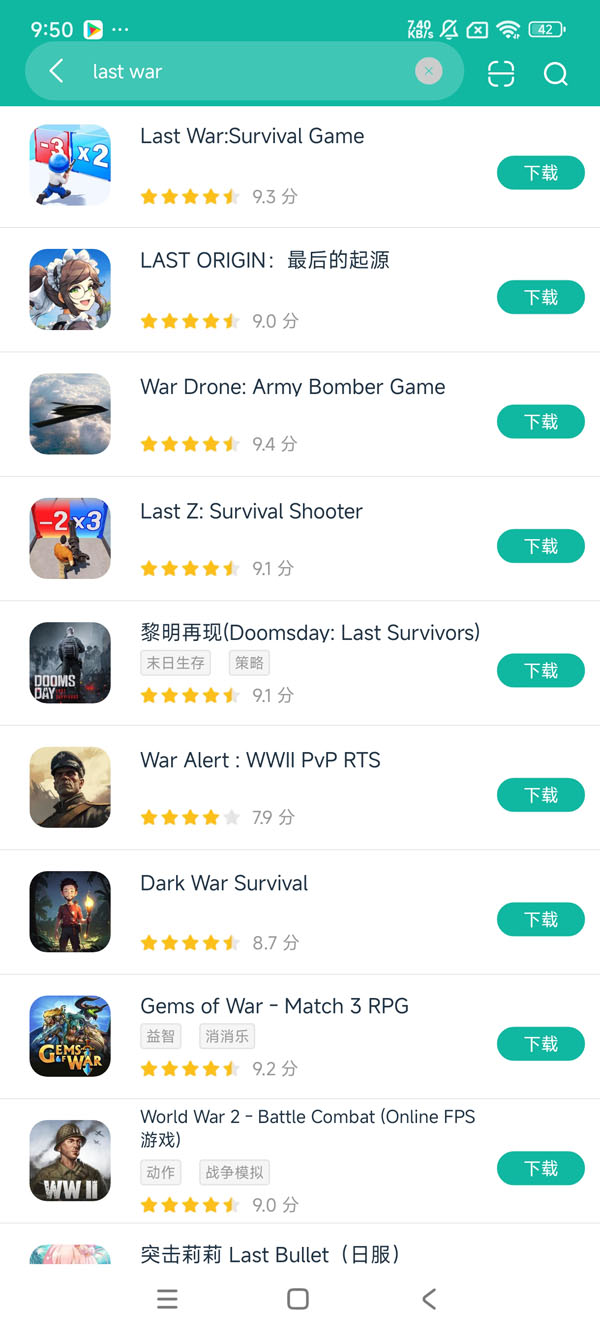Screen dimensions: 600x1334
Task: Download War Drone: Army Bomber Game
Action: coord(540,422)
